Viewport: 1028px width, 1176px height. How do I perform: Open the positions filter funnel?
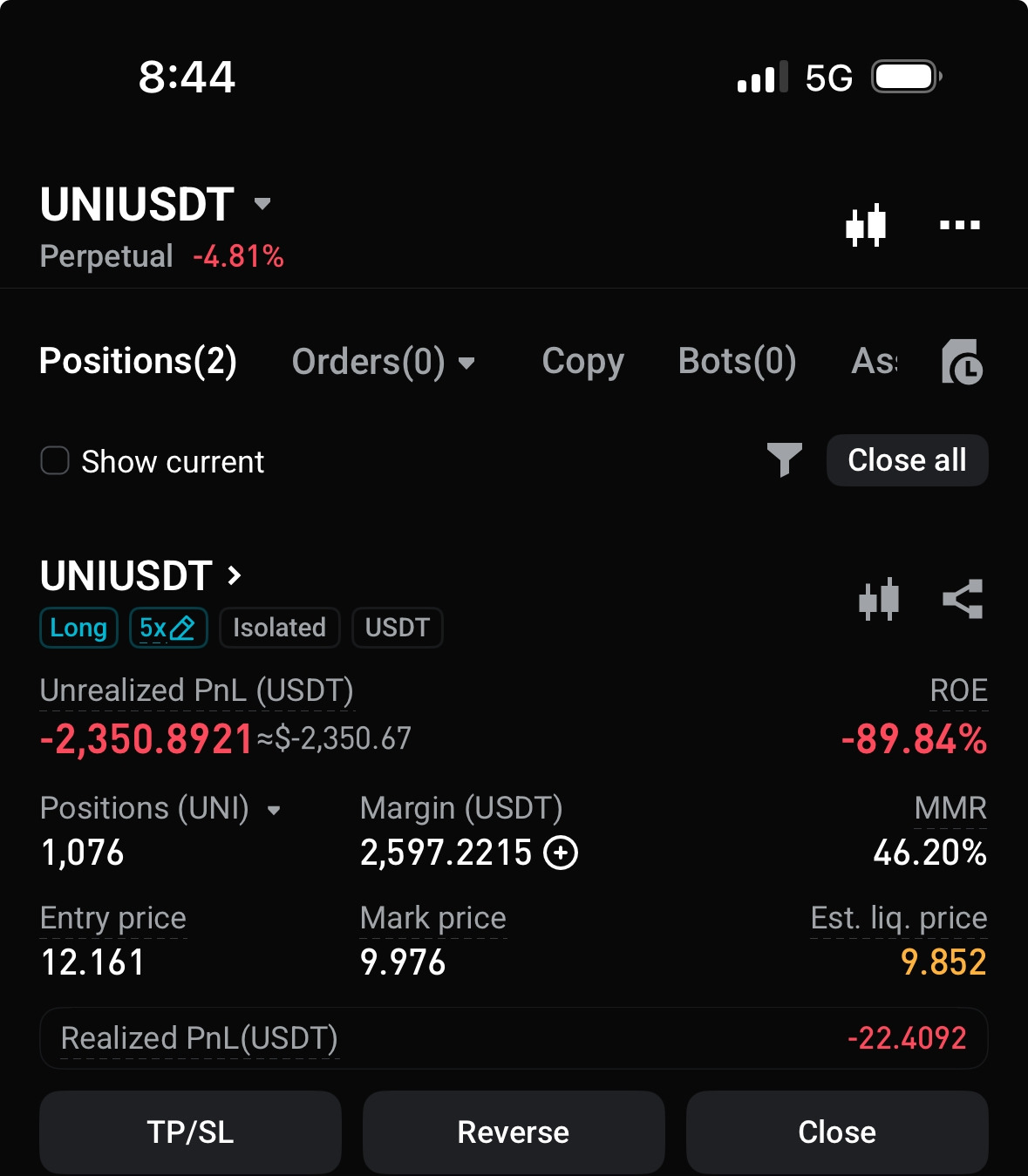[x=784, y=459]
